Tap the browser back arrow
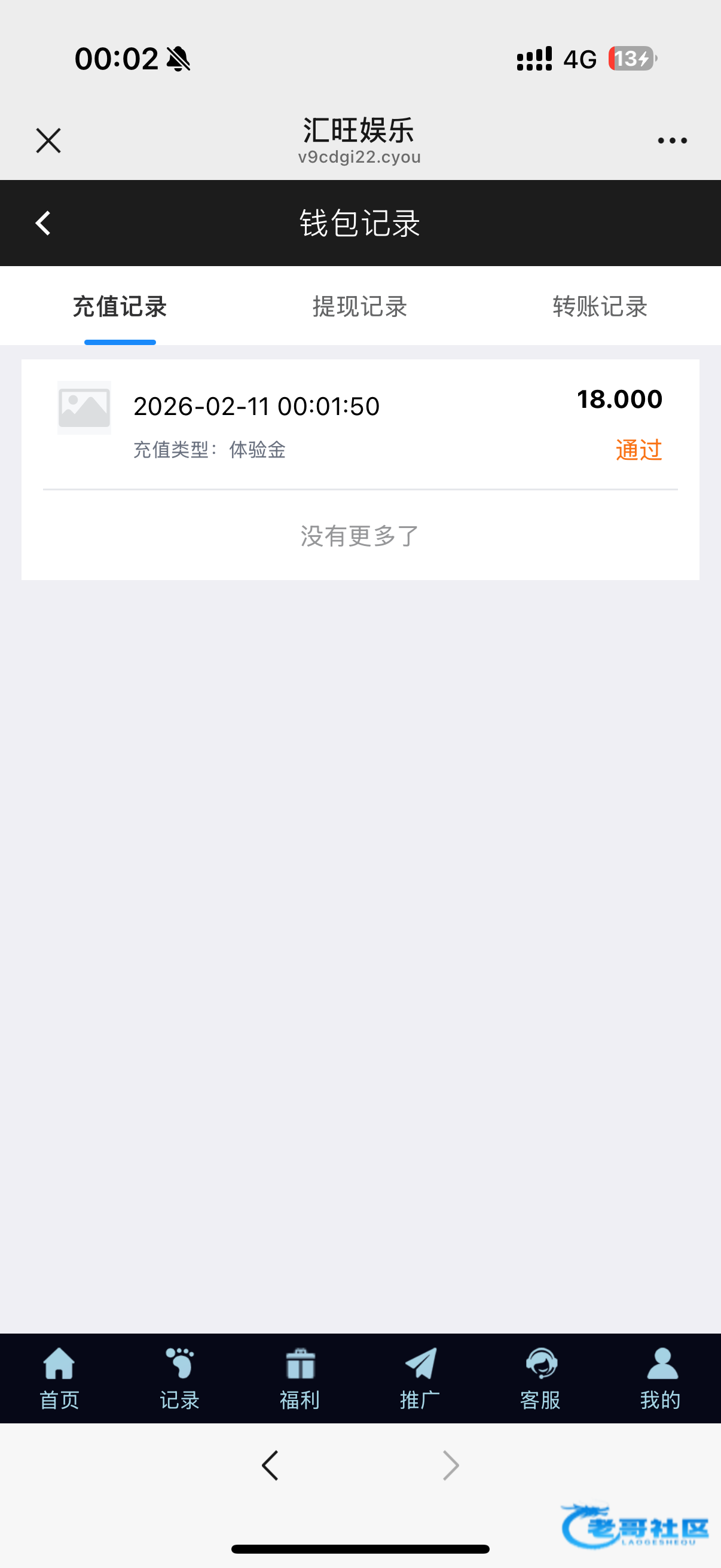 pos(270,1465)
